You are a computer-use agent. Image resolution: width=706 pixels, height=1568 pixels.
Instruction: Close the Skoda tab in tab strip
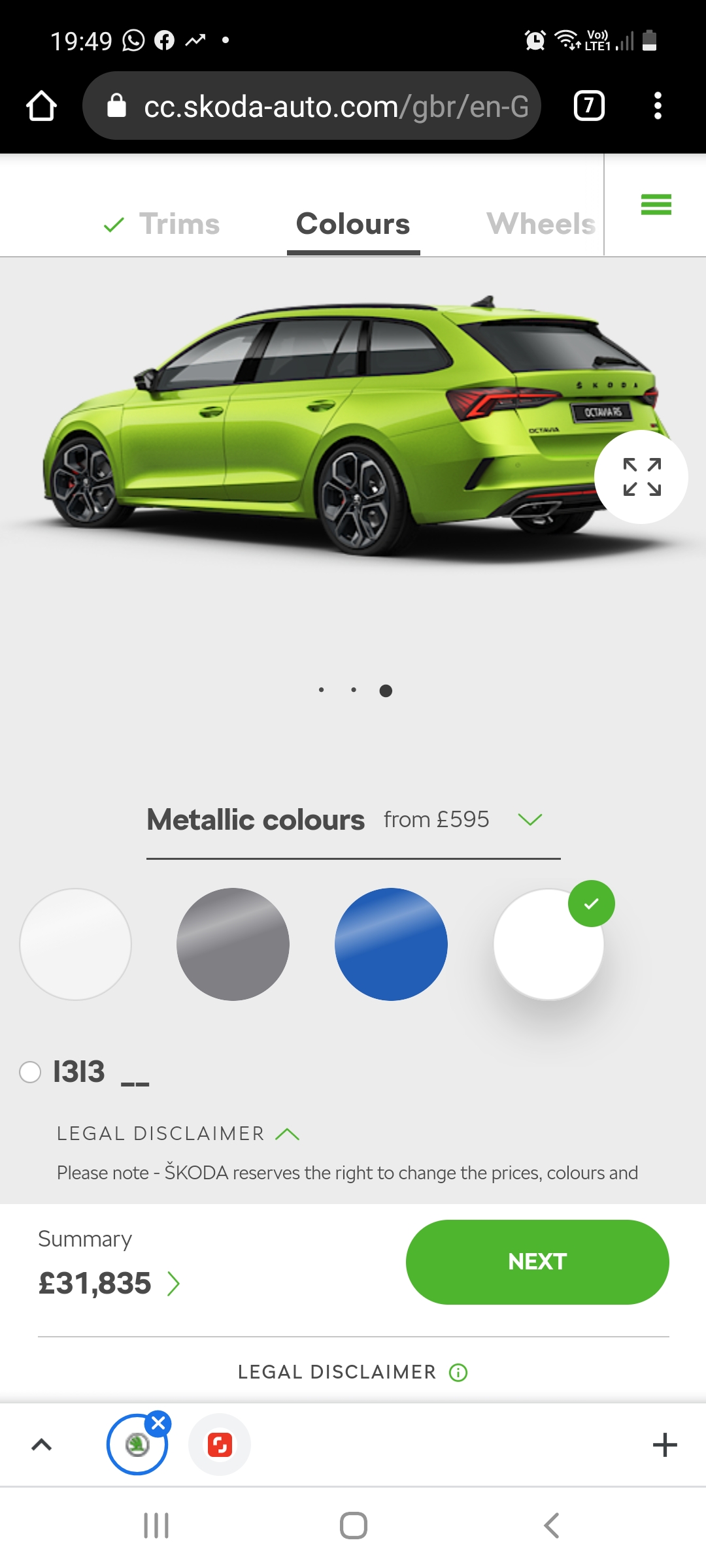click(158, 1423)
